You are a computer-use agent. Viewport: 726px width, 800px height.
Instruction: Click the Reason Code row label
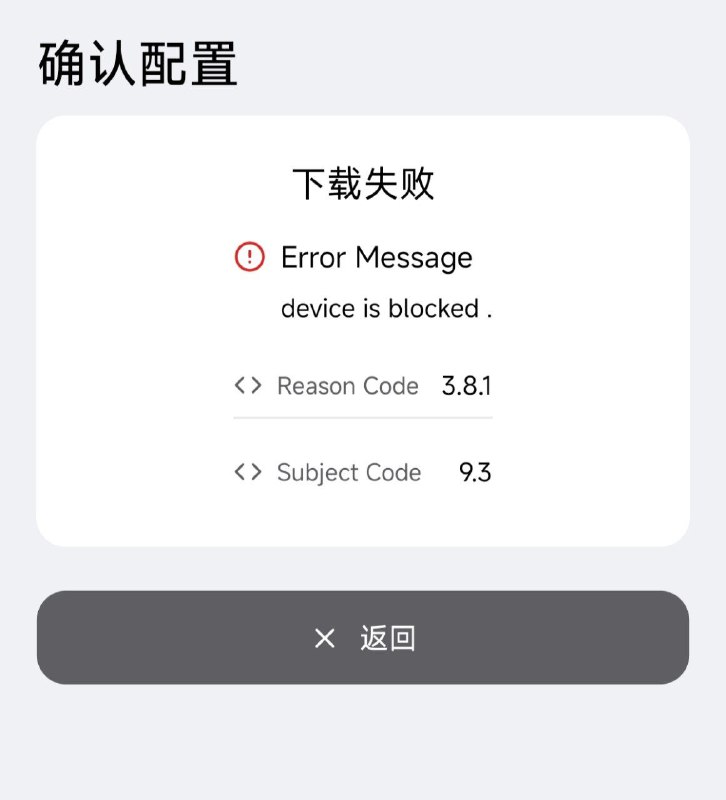(346, 386)
